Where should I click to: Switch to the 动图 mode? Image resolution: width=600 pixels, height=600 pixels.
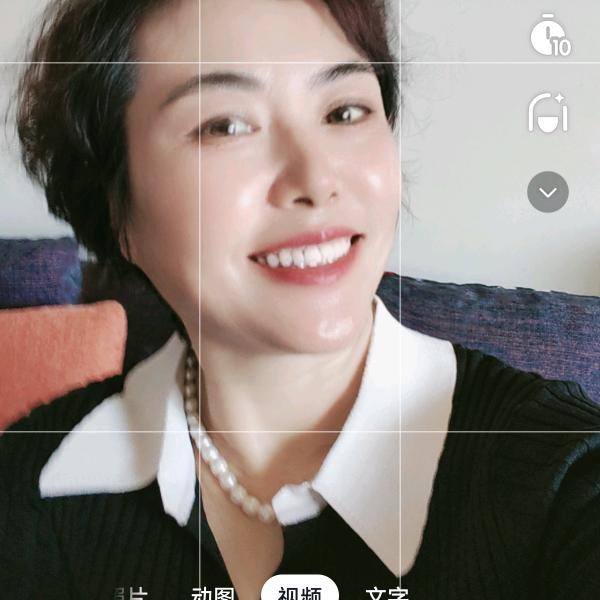[212, 593]
